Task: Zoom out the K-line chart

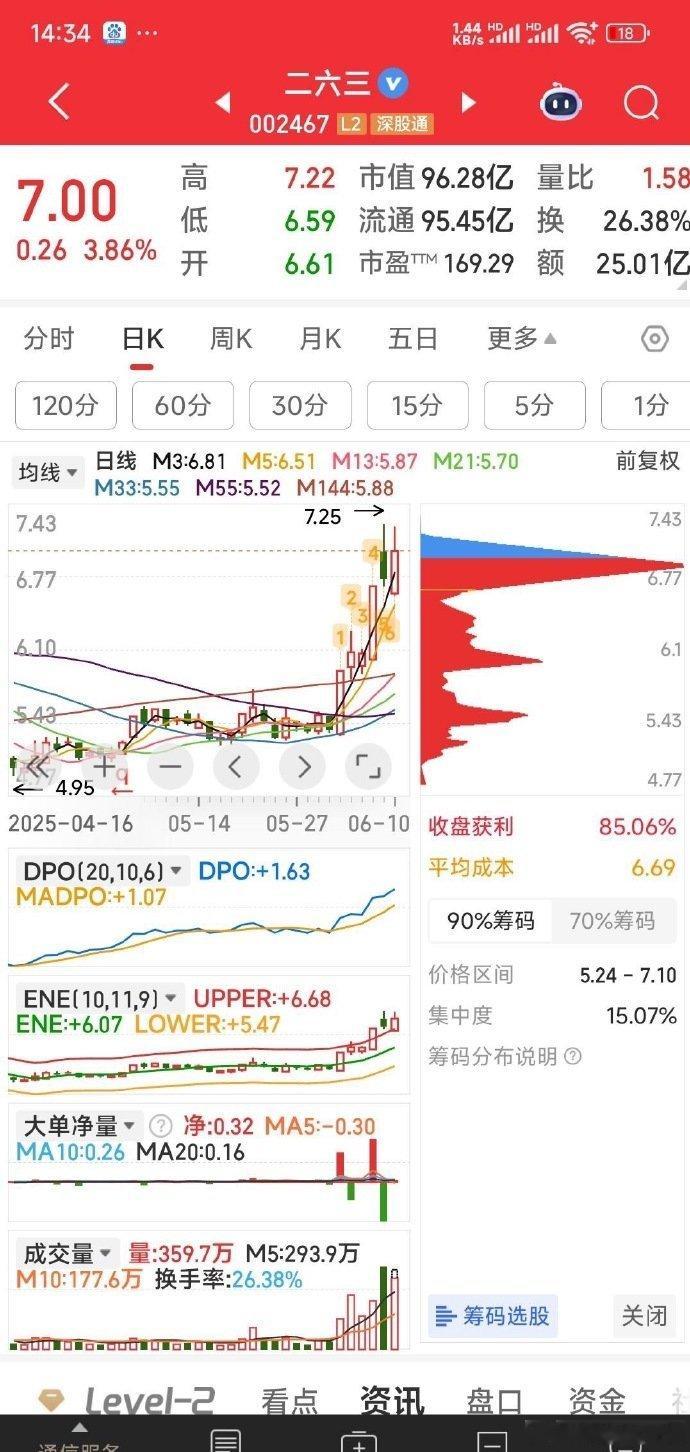Action: 171,768
